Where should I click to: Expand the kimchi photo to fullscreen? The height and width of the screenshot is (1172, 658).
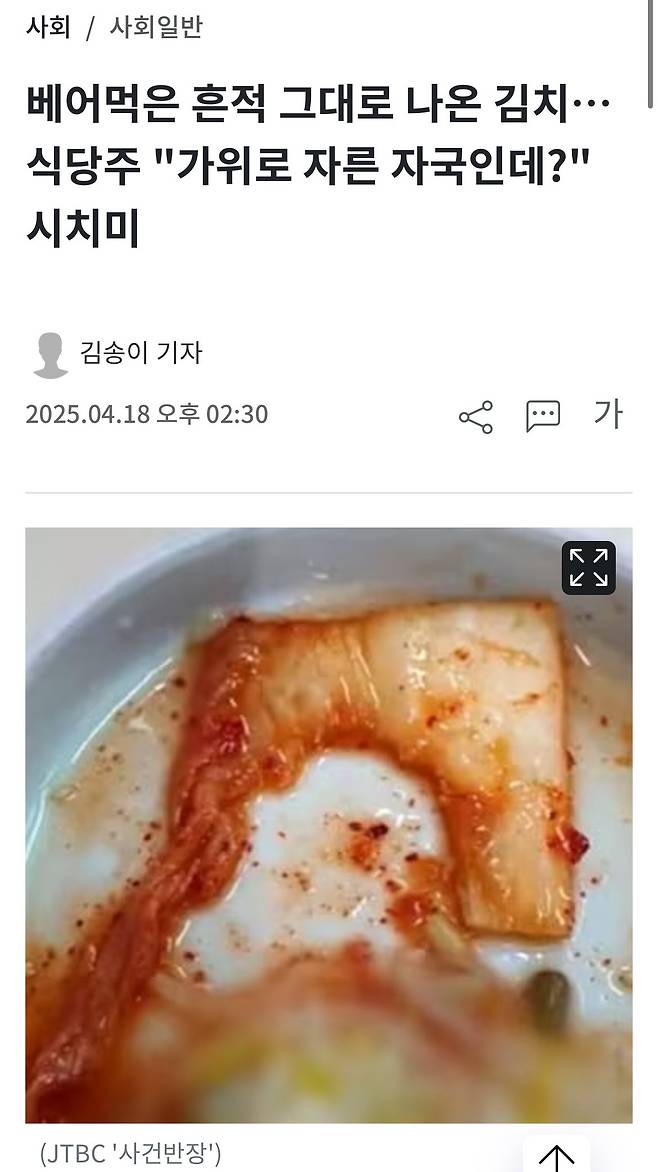588,568
